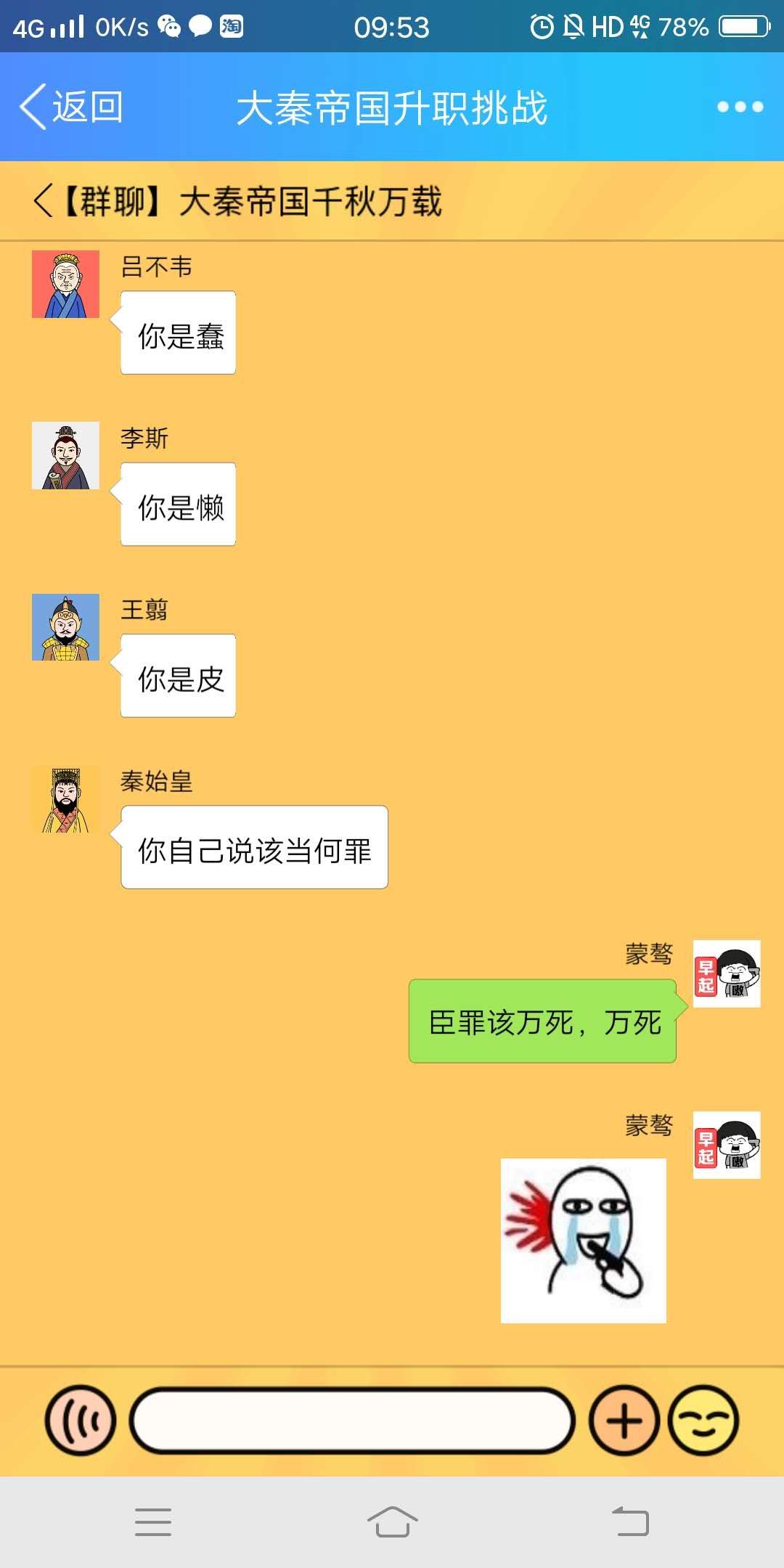Tap 李斯's avatar

click(x=65, y=455)
